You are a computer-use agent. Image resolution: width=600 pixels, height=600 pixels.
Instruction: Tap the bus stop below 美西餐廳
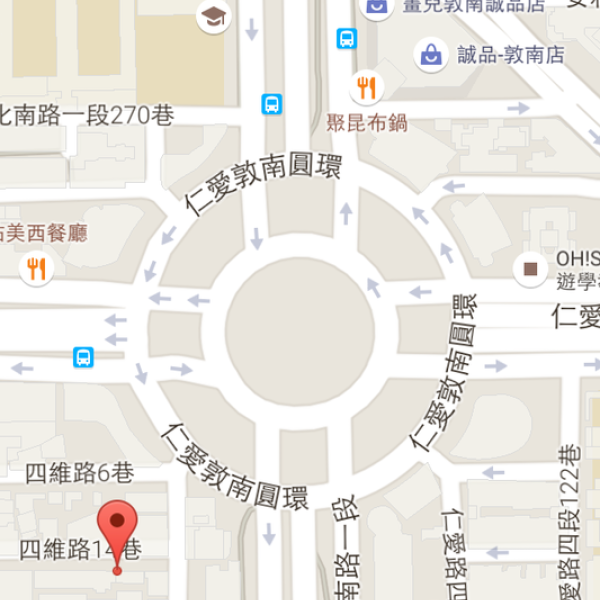84,357
